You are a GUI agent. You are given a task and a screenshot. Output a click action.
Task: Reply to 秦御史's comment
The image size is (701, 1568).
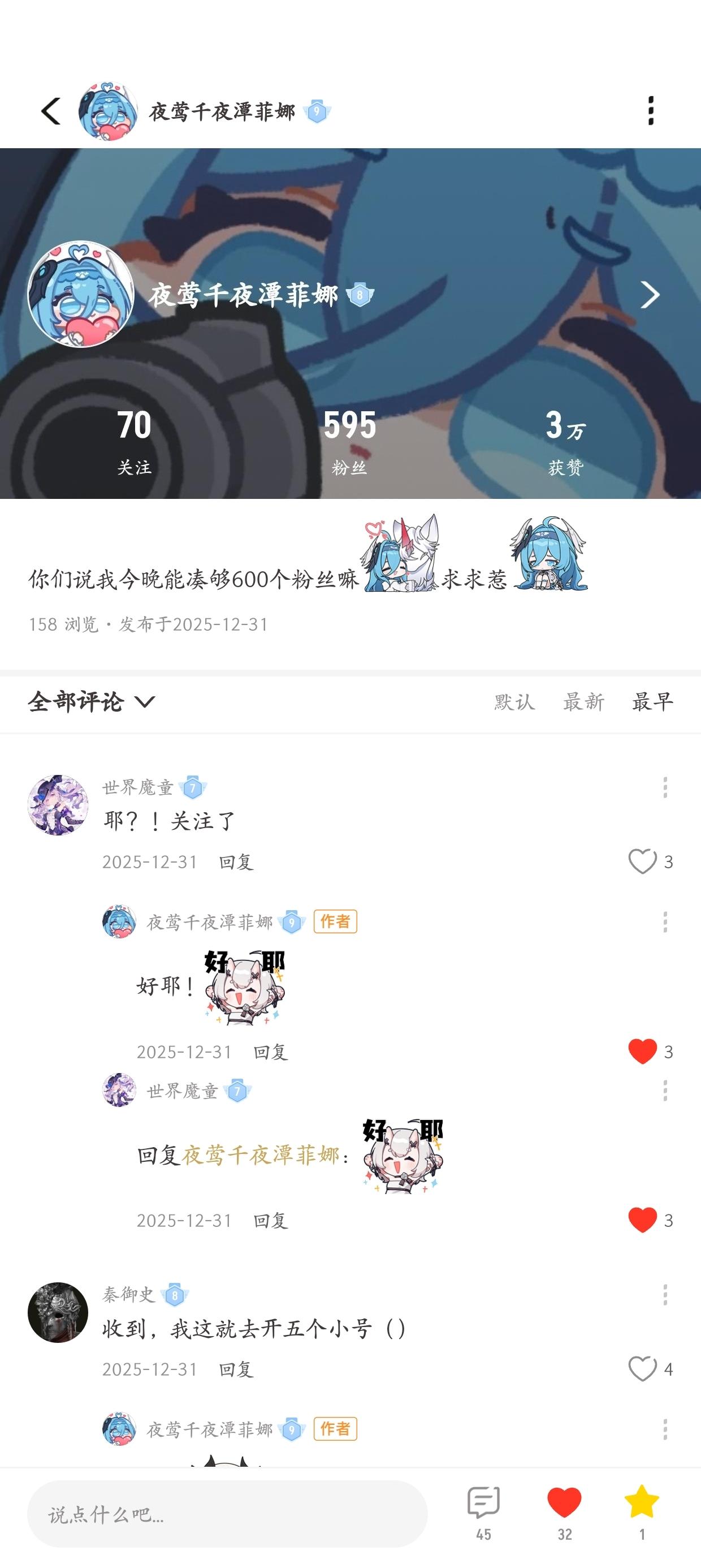click(x=236, y=1369)
